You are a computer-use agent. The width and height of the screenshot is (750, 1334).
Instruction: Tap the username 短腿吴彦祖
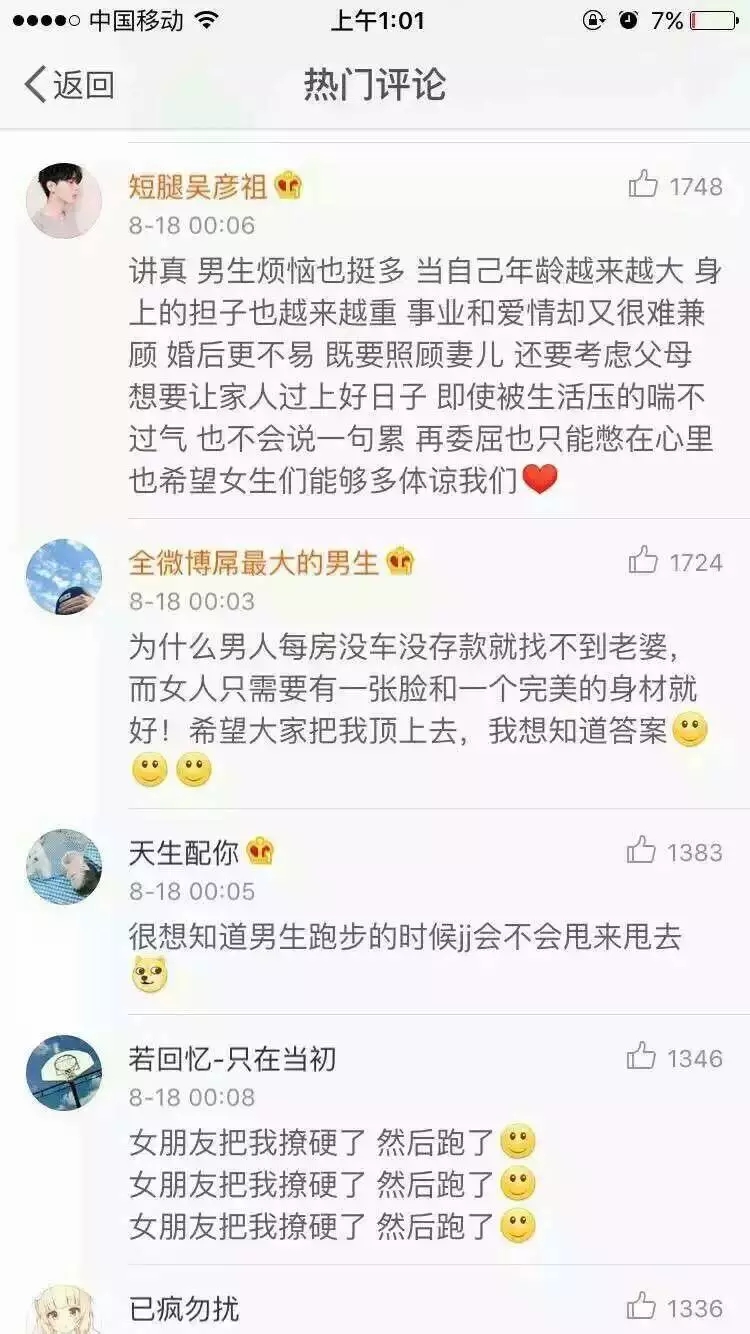(x=198, y=186)
